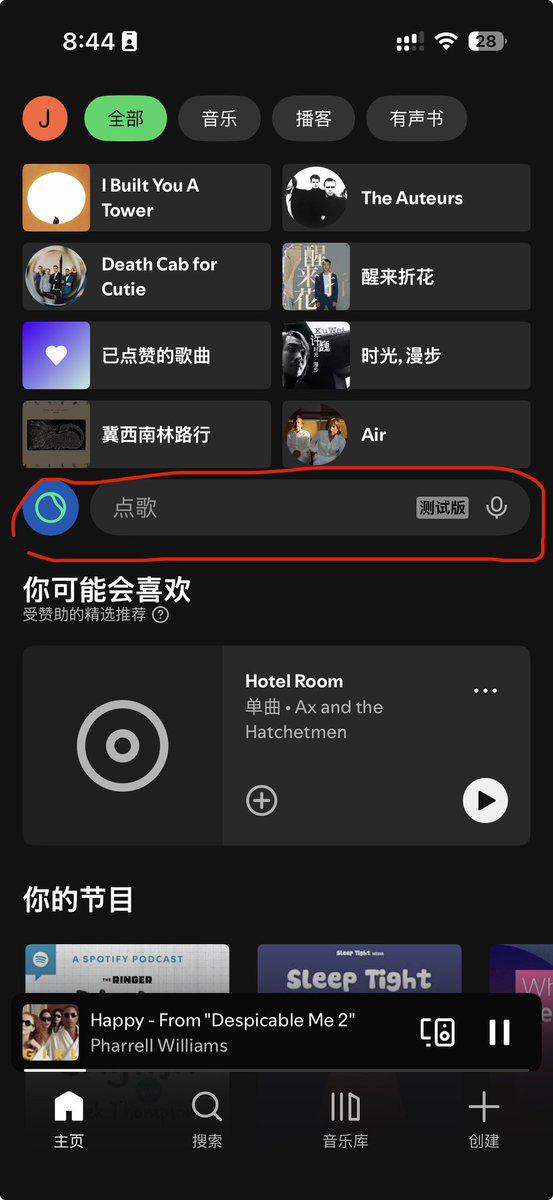Open the profile avatar J
Screen dimensions: 553x1200
45,119
